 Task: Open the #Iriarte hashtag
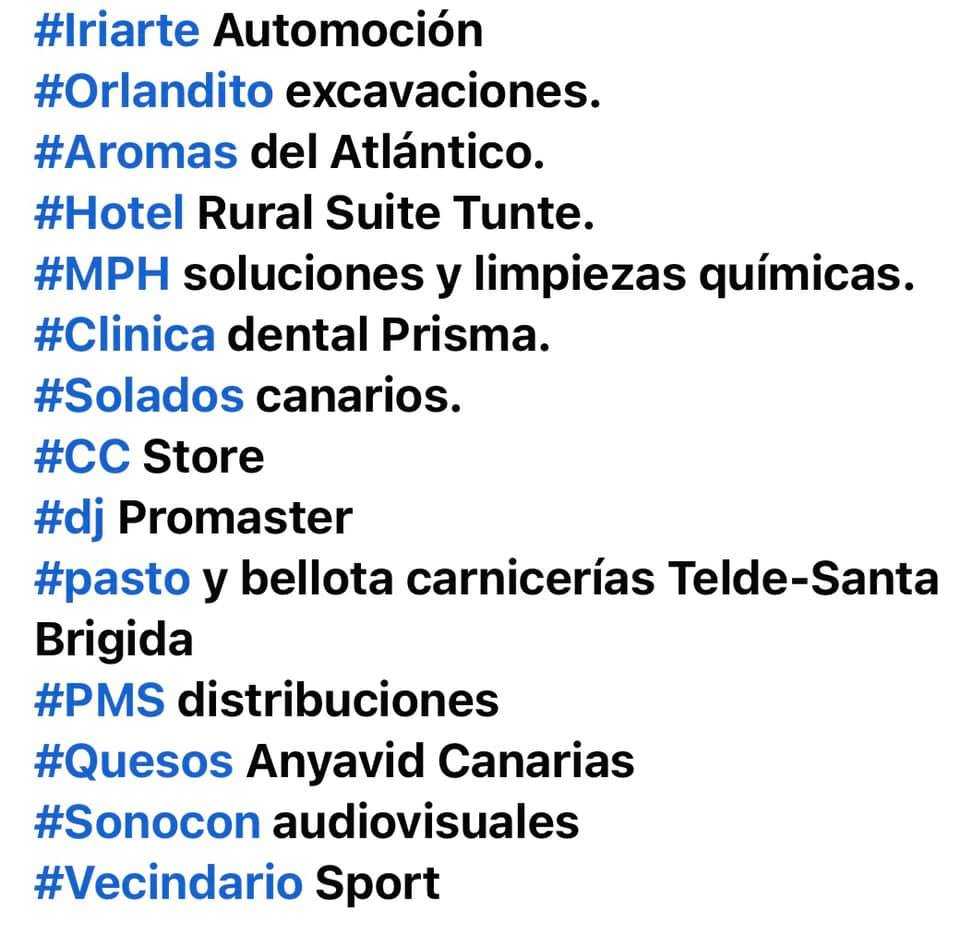(x=117, y=32)
